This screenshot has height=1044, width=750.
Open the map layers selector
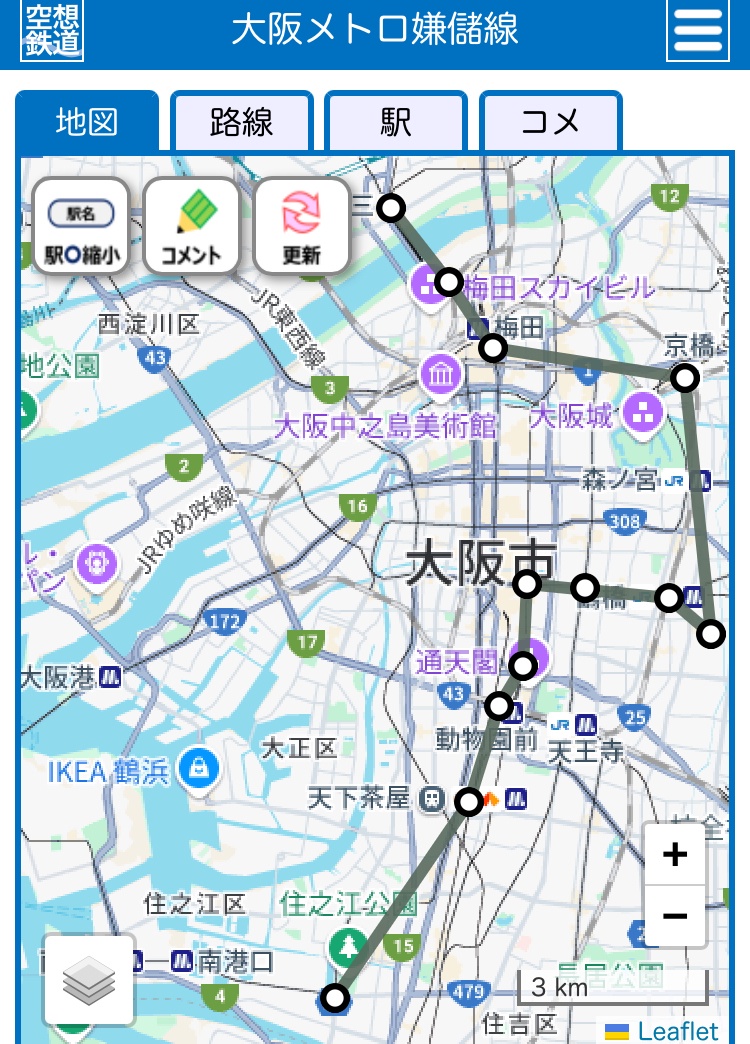[x=89, y=980]
